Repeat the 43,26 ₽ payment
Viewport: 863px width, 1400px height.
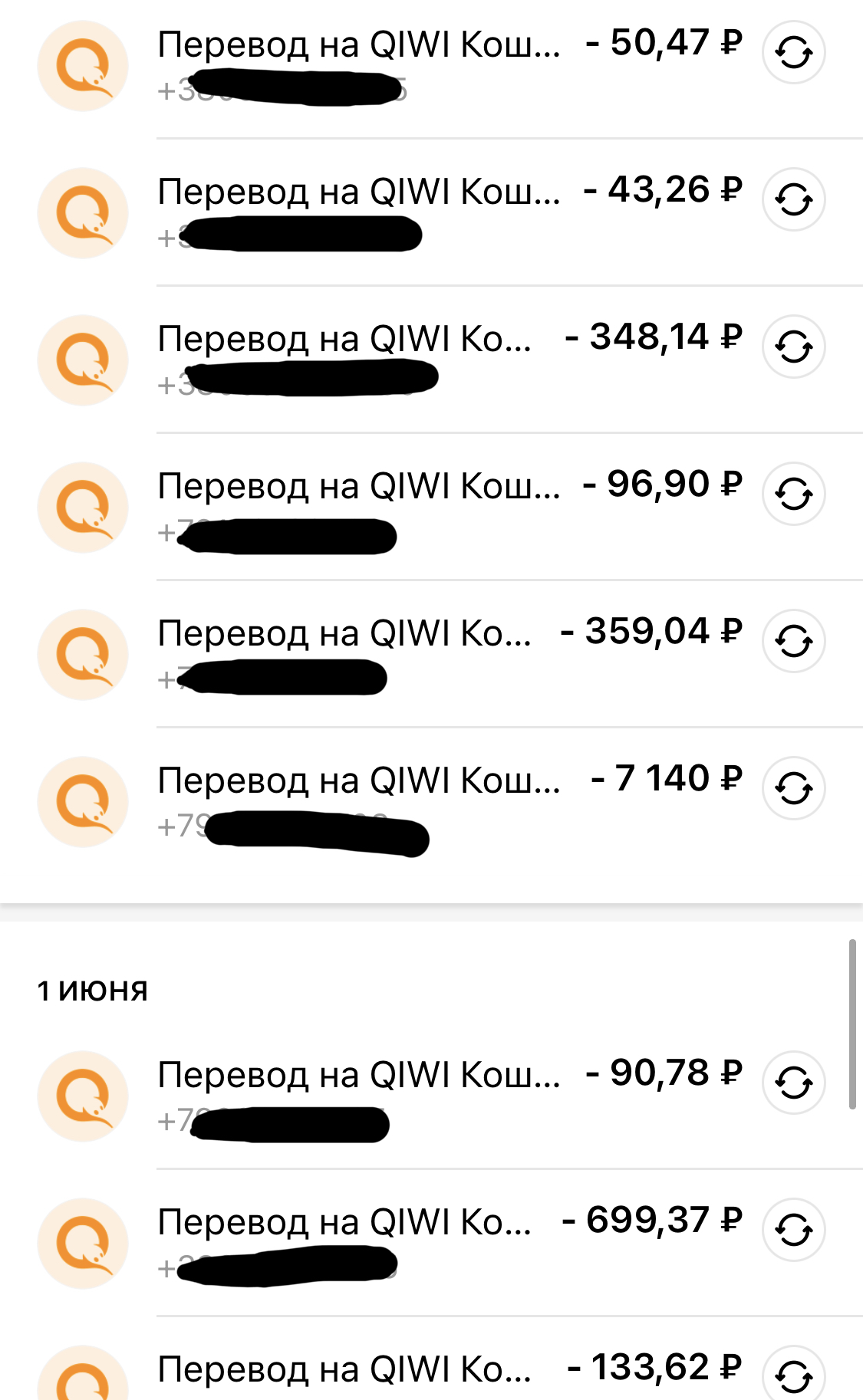point(793,200)
